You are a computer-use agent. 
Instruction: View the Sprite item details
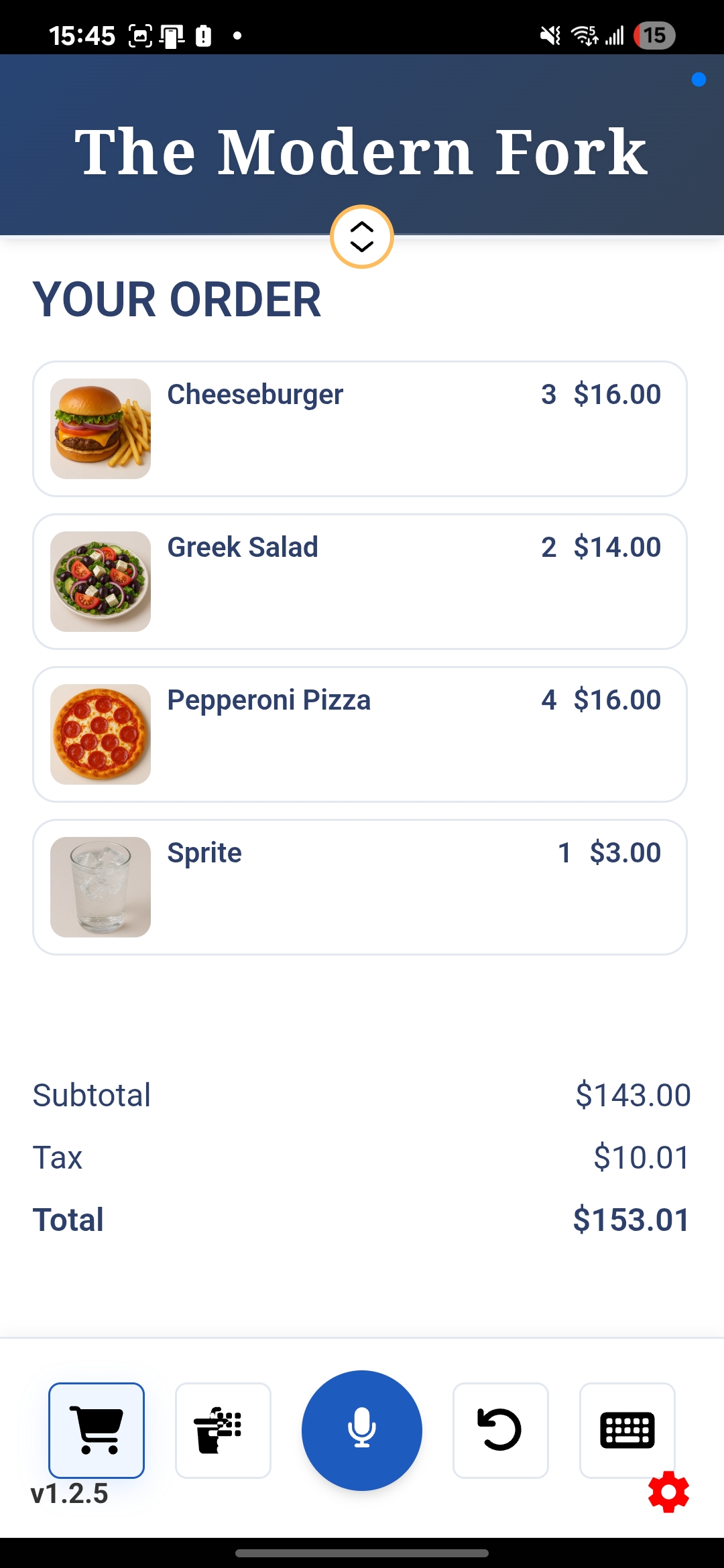tap(361, 886)
